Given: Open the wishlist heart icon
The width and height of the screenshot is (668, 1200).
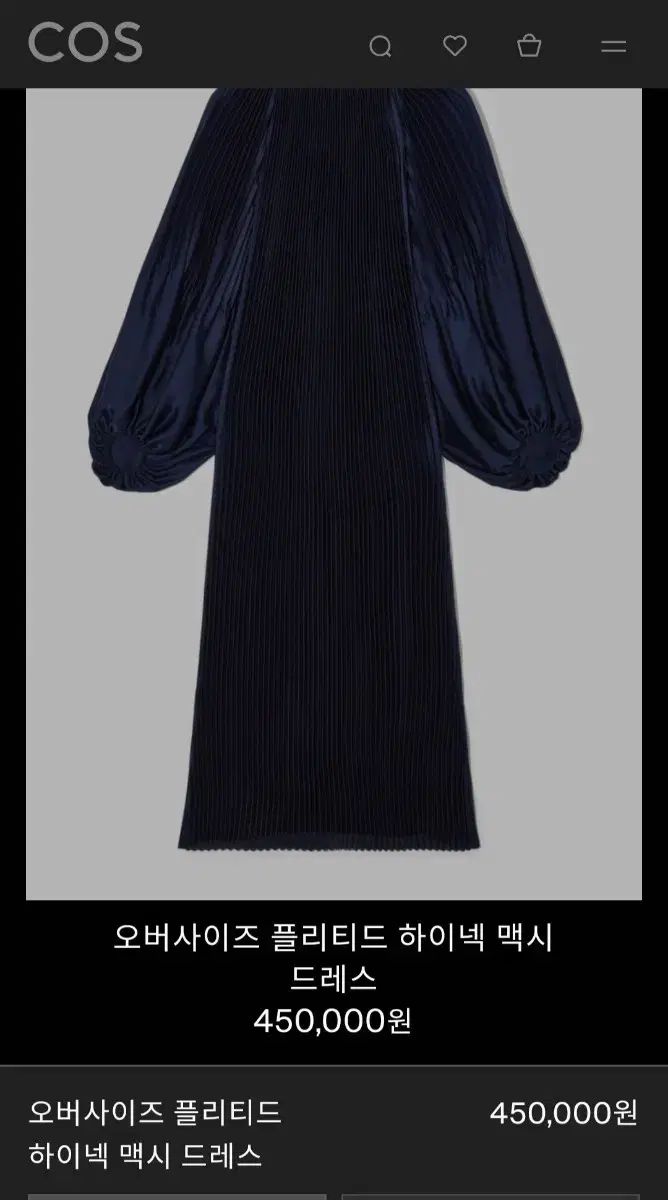Looking at the screenshot, I should 455,46.
